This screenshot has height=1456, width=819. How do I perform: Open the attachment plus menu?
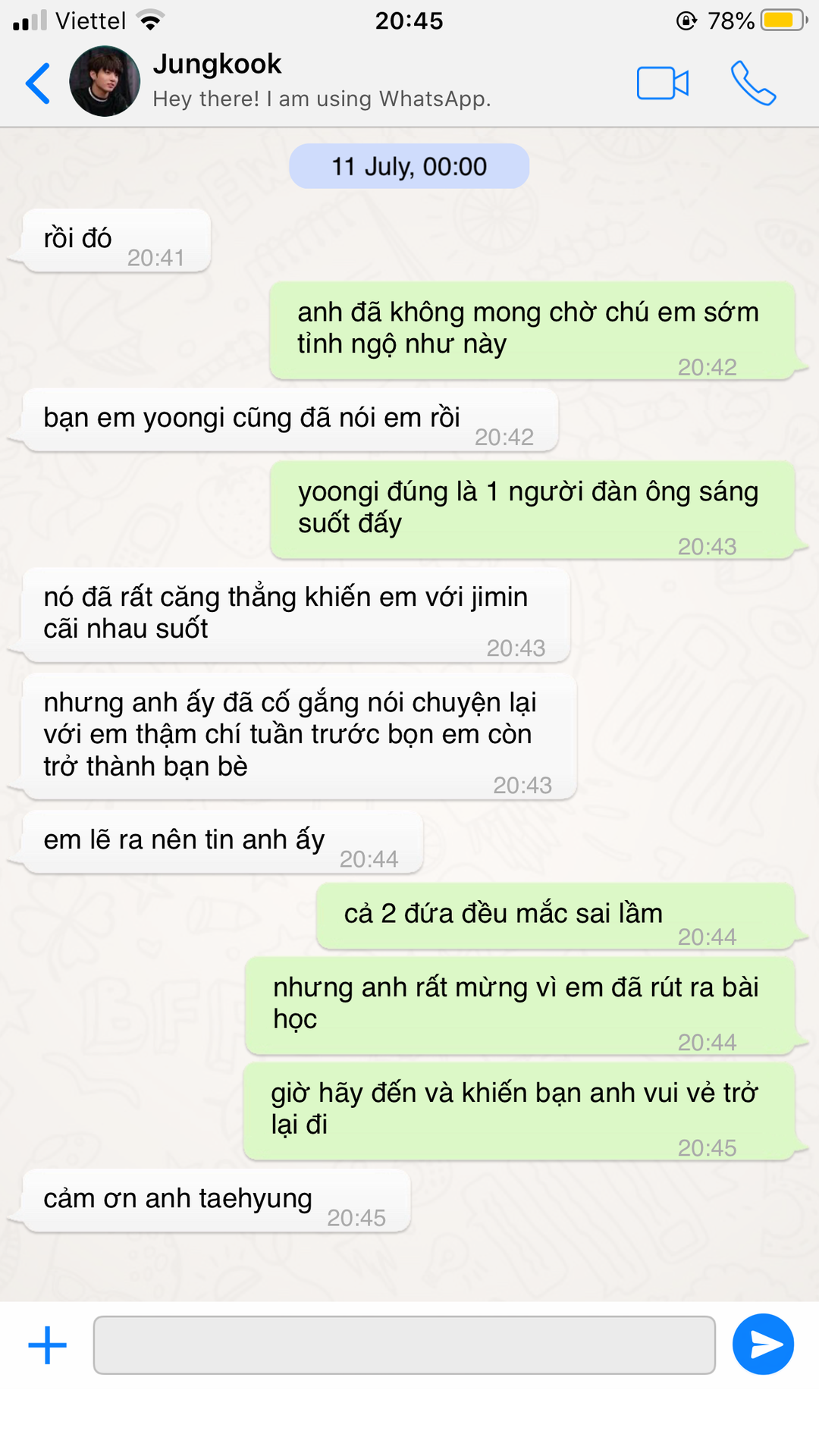pos(47,1345)
